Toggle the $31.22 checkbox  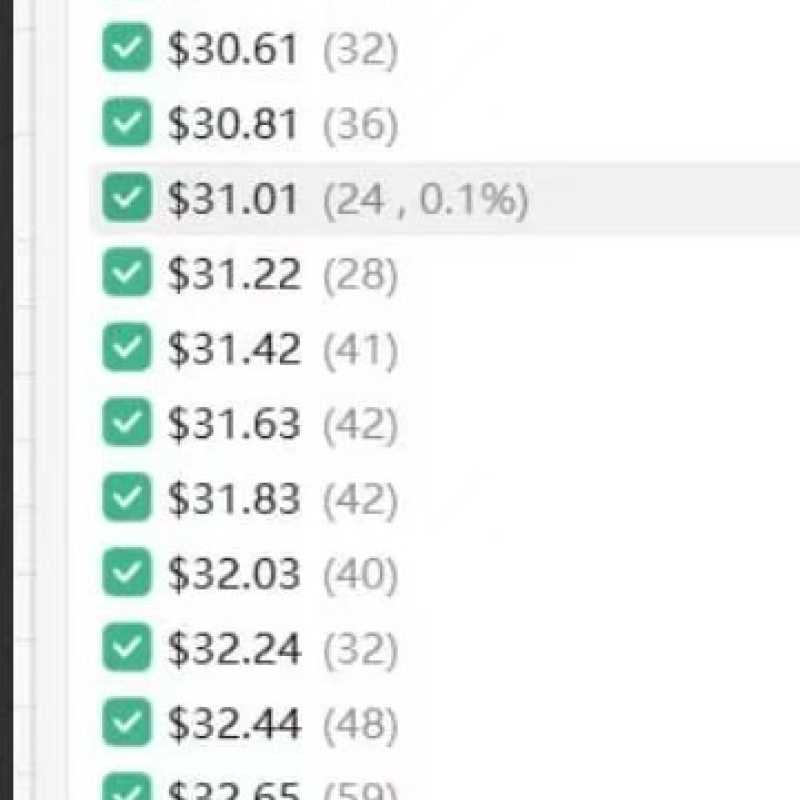pyautogui.click(x=127, y=274)
